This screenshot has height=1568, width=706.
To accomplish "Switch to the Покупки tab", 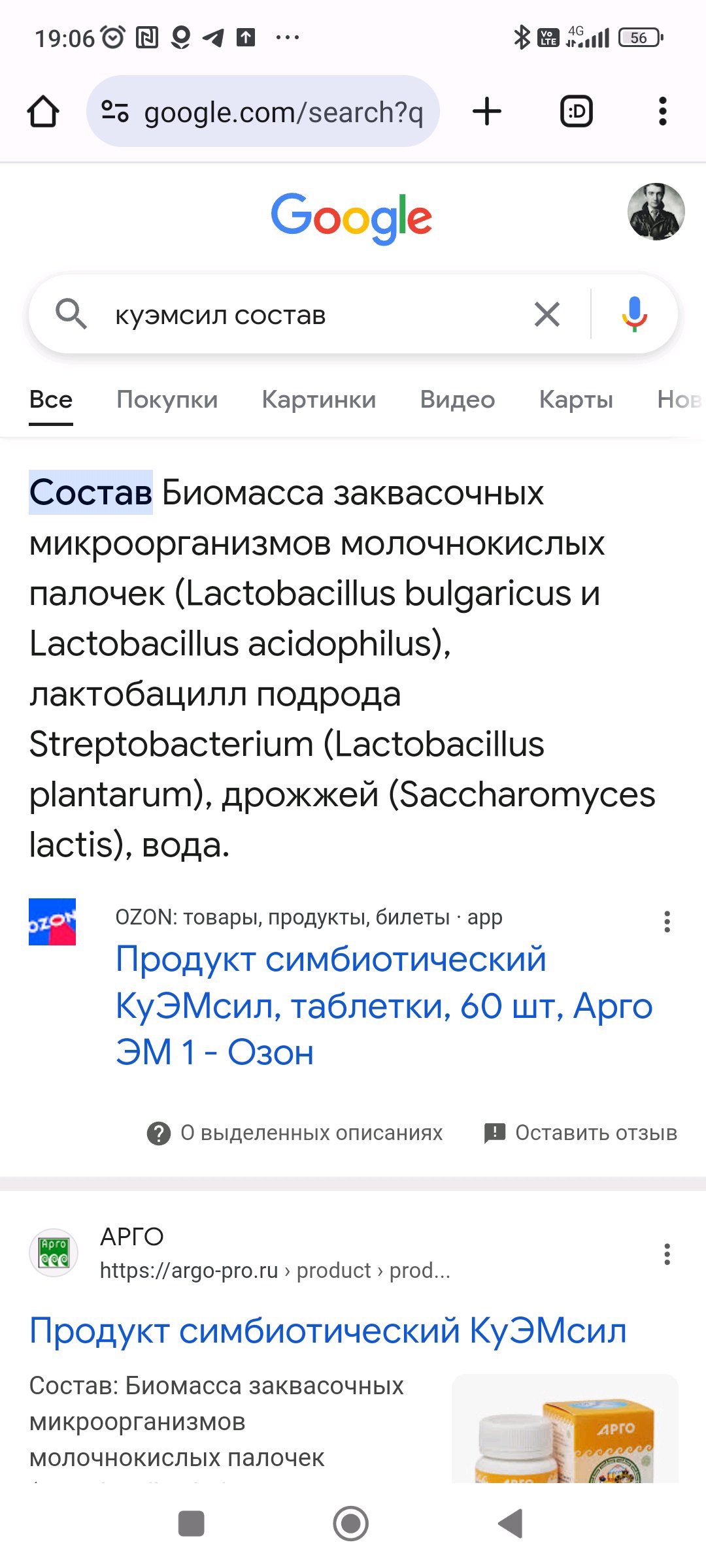I will 167,399.
